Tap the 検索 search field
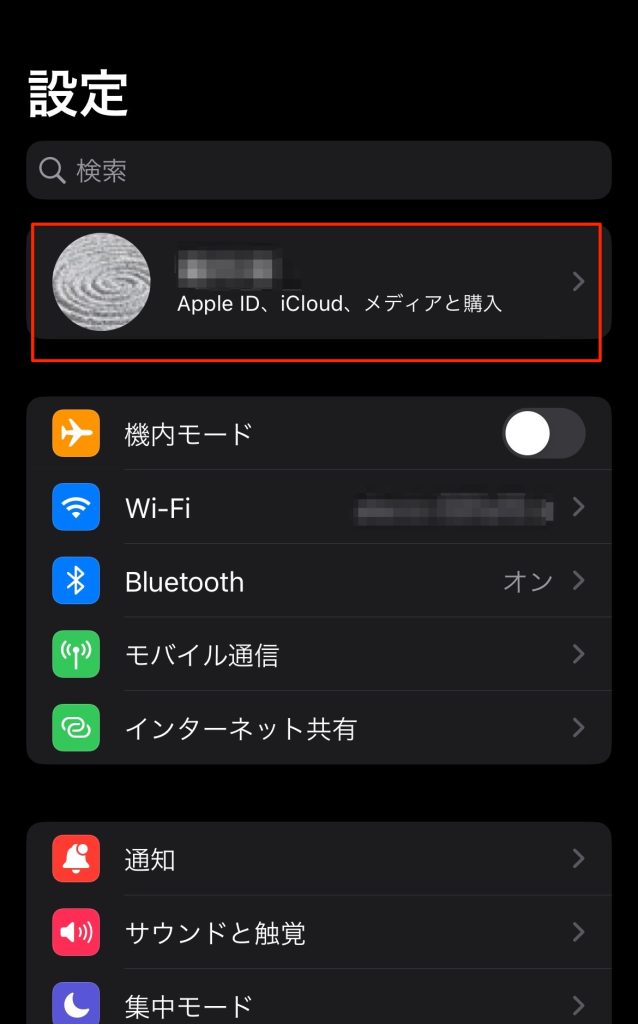 point(318,170)
